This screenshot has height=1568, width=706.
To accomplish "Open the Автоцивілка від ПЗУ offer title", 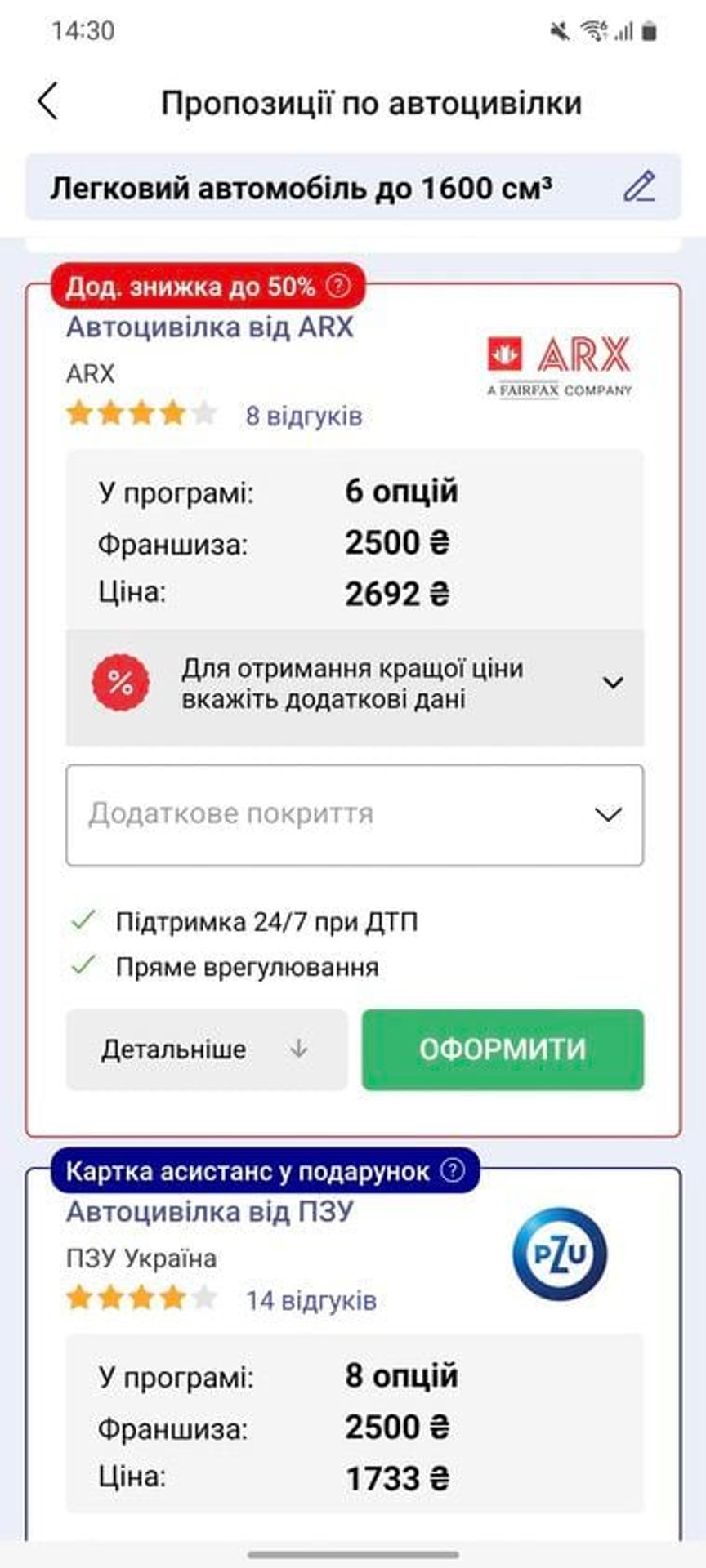I will click(x=210, y=1212).
